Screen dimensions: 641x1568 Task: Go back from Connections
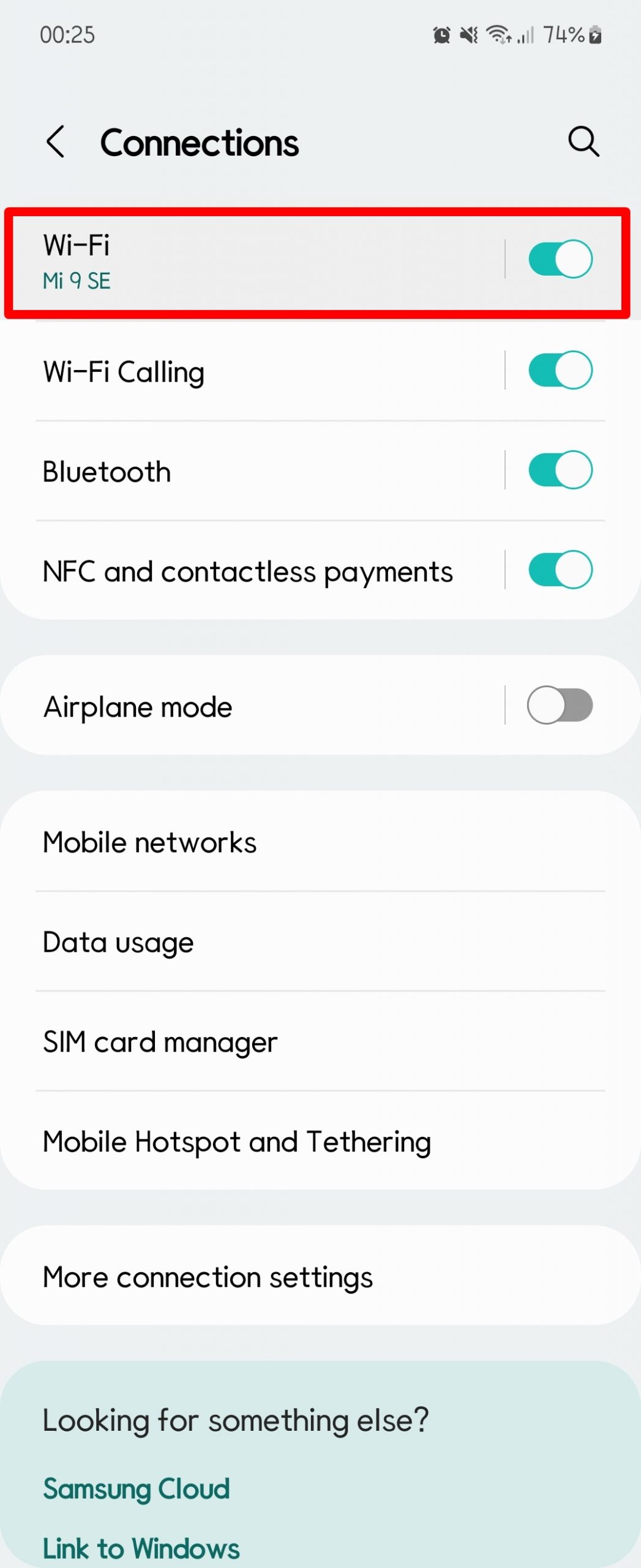click(56, 142)
